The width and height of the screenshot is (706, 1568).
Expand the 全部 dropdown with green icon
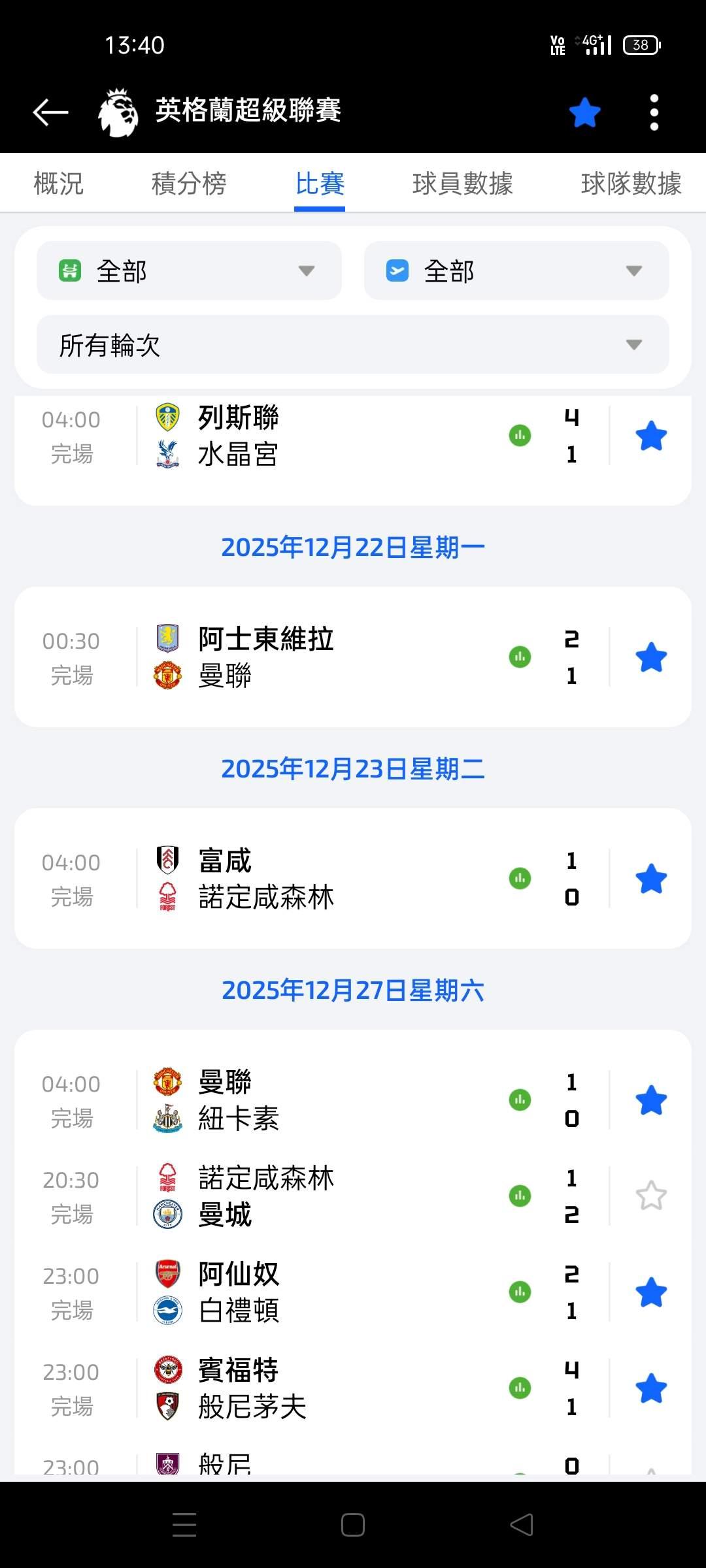pos(189,270)
